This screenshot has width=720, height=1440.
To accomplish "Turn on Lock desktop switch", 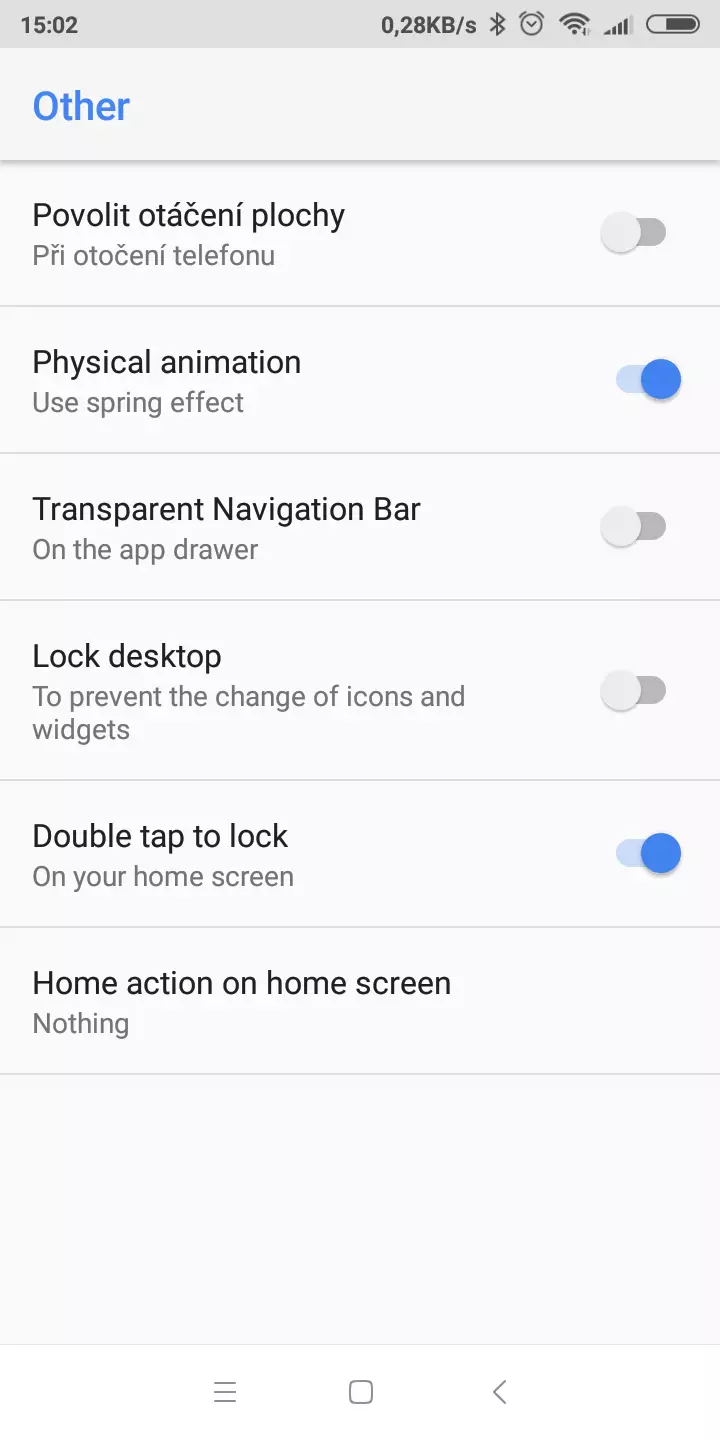I will coord(634,690).
